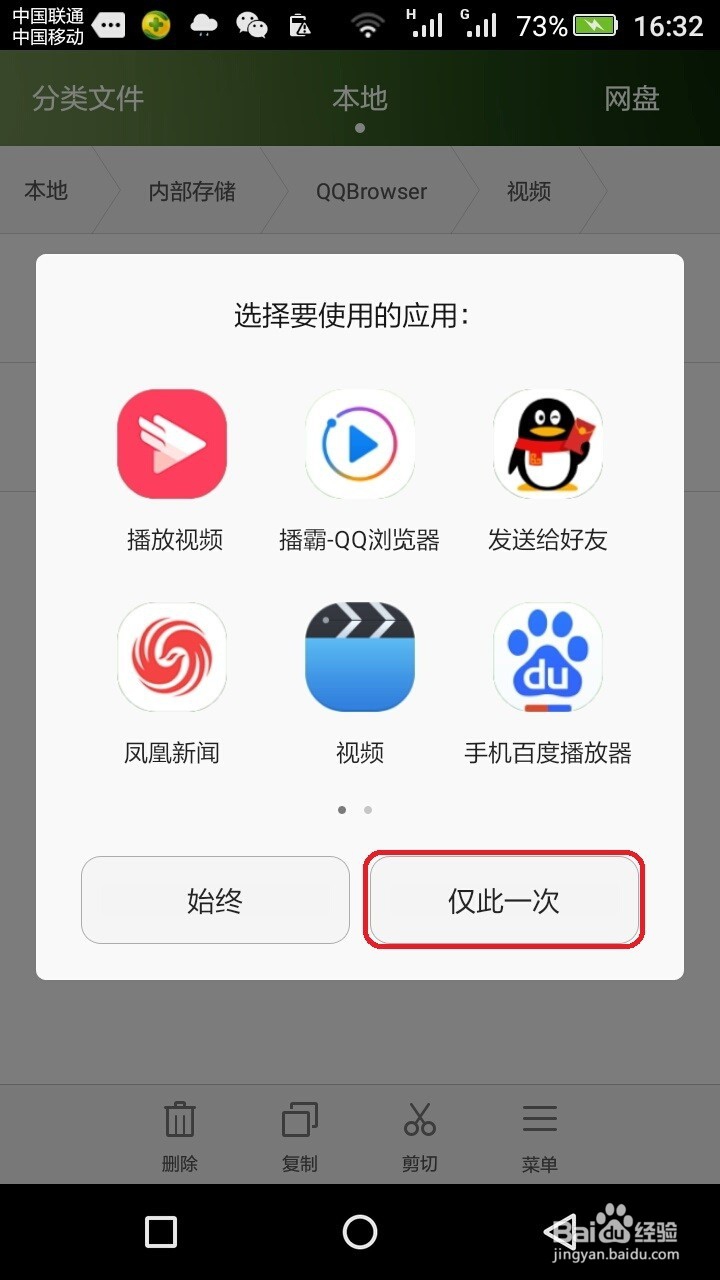Tap the 手机百度播放器 paw icon
This screenshot has width=720, height=1280.
[548, 657]
